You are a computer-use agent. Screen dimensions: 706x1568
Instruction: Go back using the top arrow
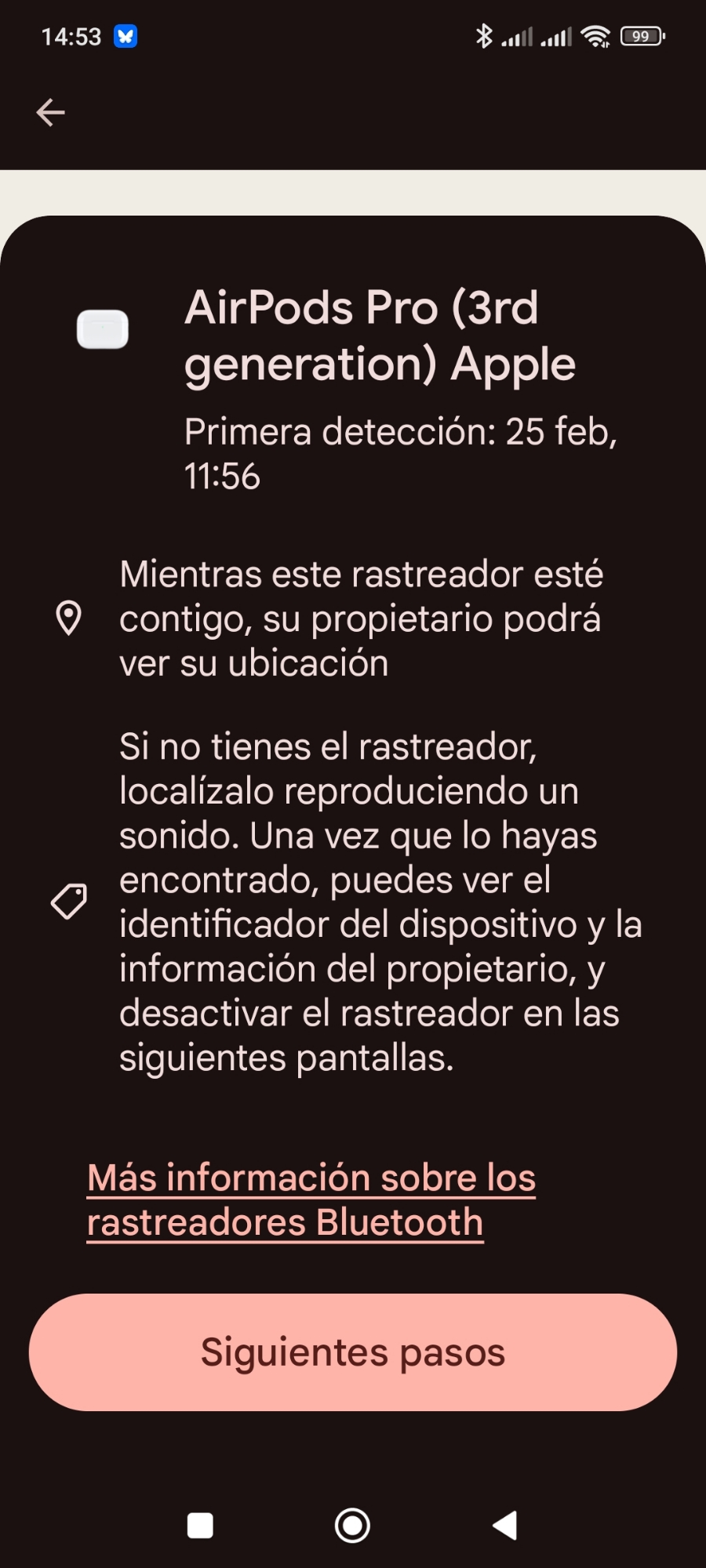(x=51, y=113)
